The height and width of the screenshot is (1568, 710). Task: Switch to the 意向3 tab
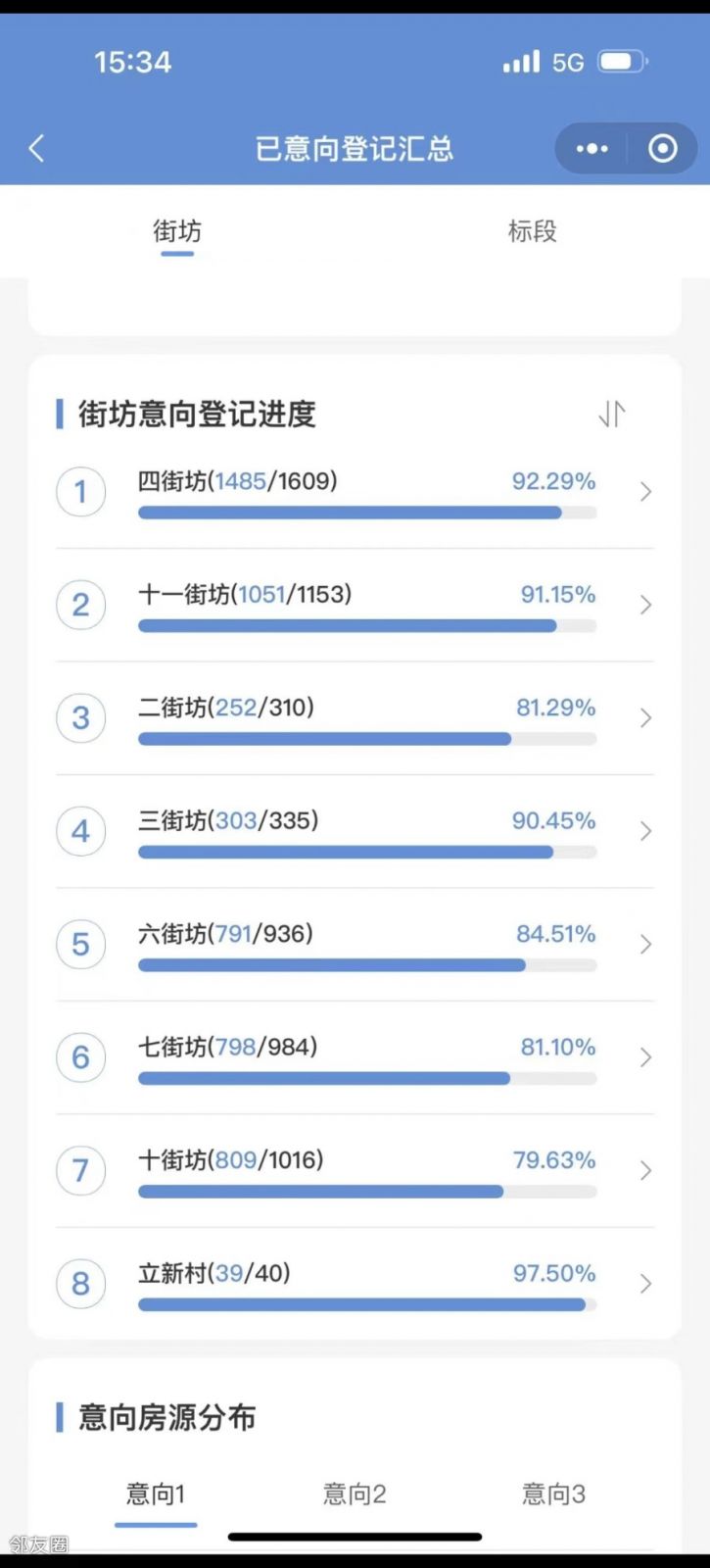point(553,1494)
